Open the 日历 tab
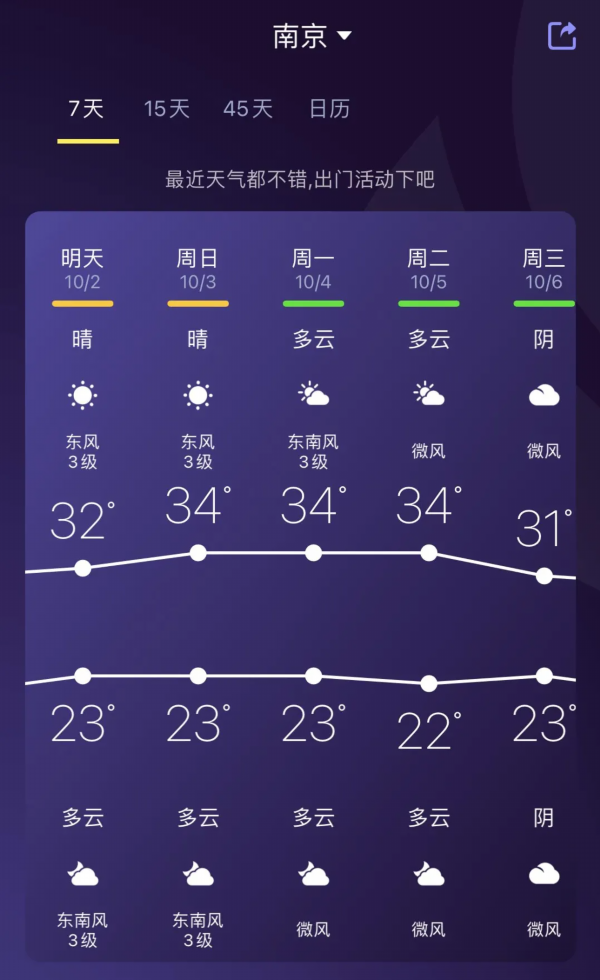The image size is (600, 980). click(329, 109)
